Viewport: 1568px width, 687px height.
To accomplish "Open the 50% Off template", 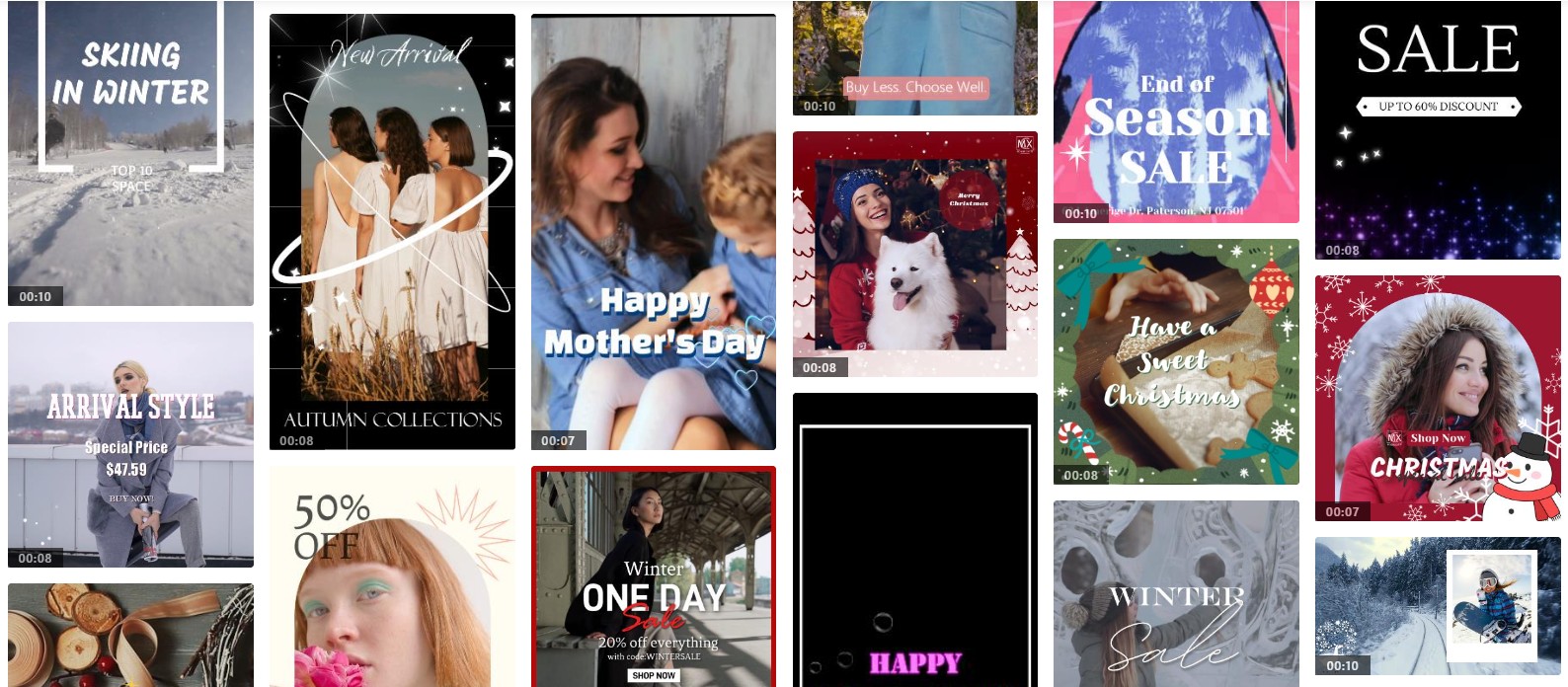I will click(392, 577).
